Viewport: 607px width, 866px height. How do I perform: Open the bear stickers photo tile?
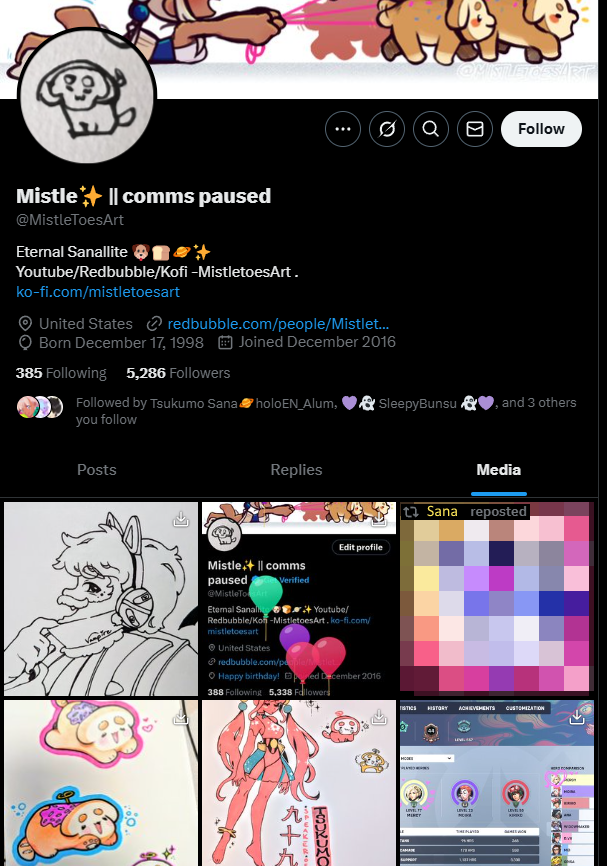tap(101, 782)
